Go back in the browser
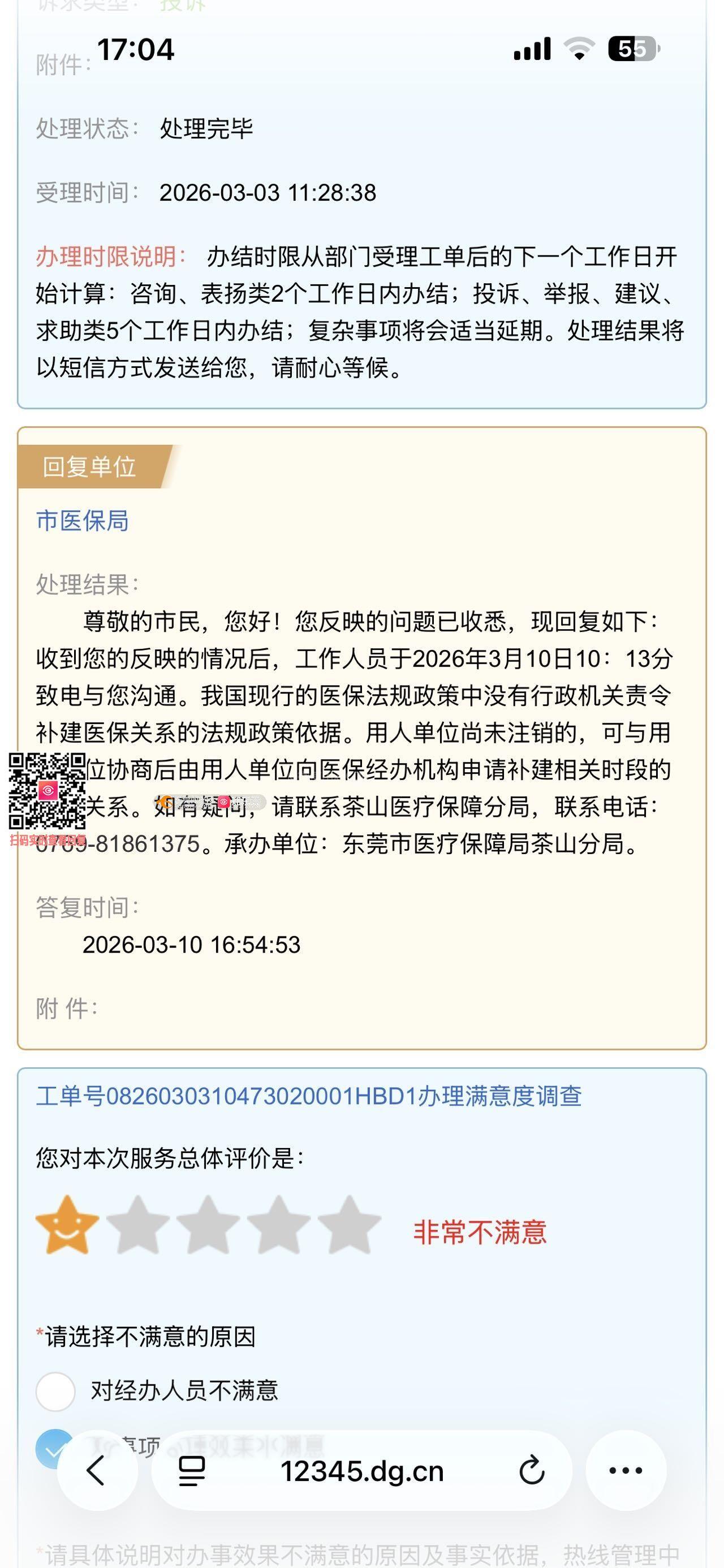724x1568 pixels. point(97,1471)
